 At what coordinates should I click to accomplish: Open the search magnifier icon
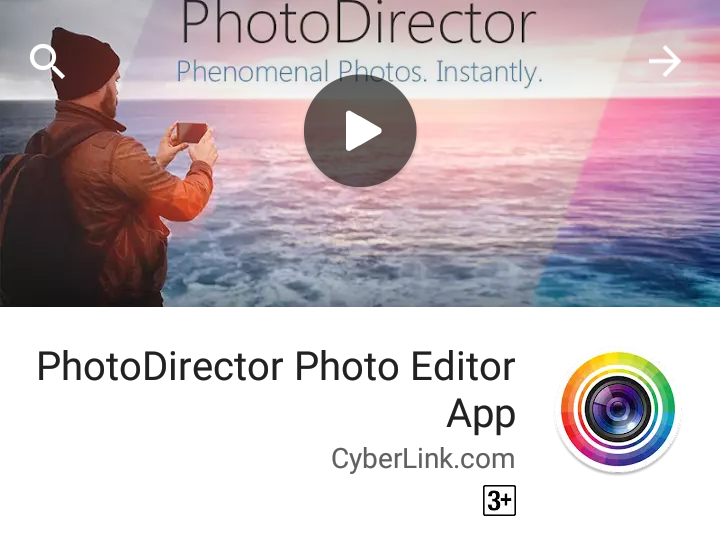tap(47, 61)
